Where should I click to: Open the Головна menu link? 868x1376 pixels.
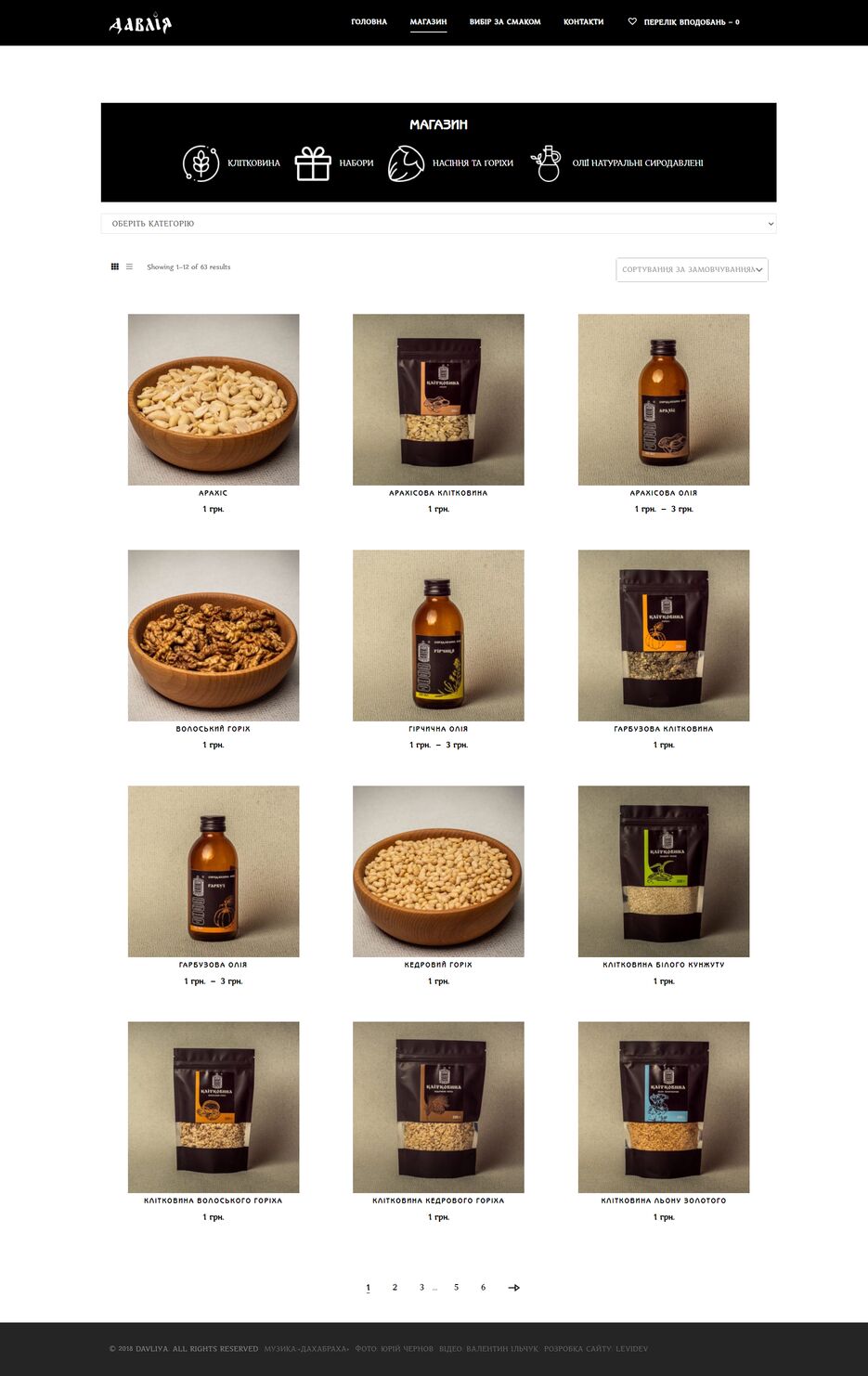(369, 21)
